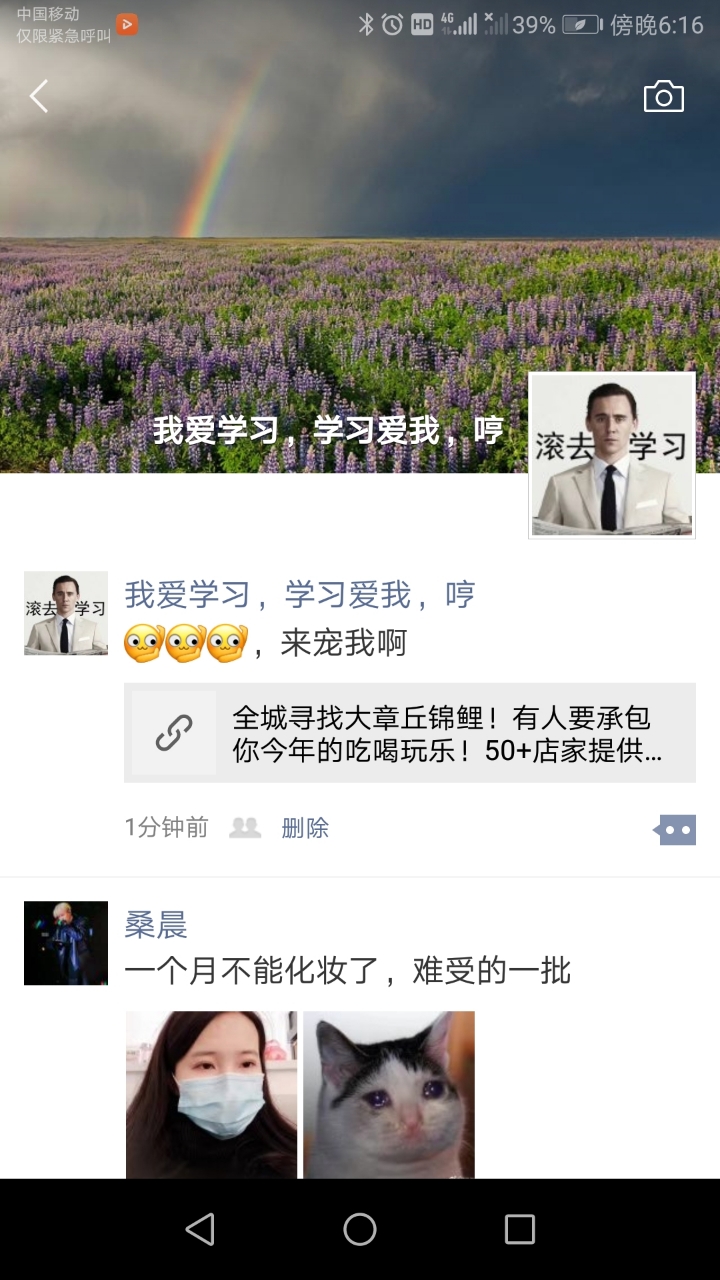The height and width of the screenshot is (1280, 720).
Task: Open the 全城寻找大章丘锦鲤 shared link card
Action: coord(410,733)
